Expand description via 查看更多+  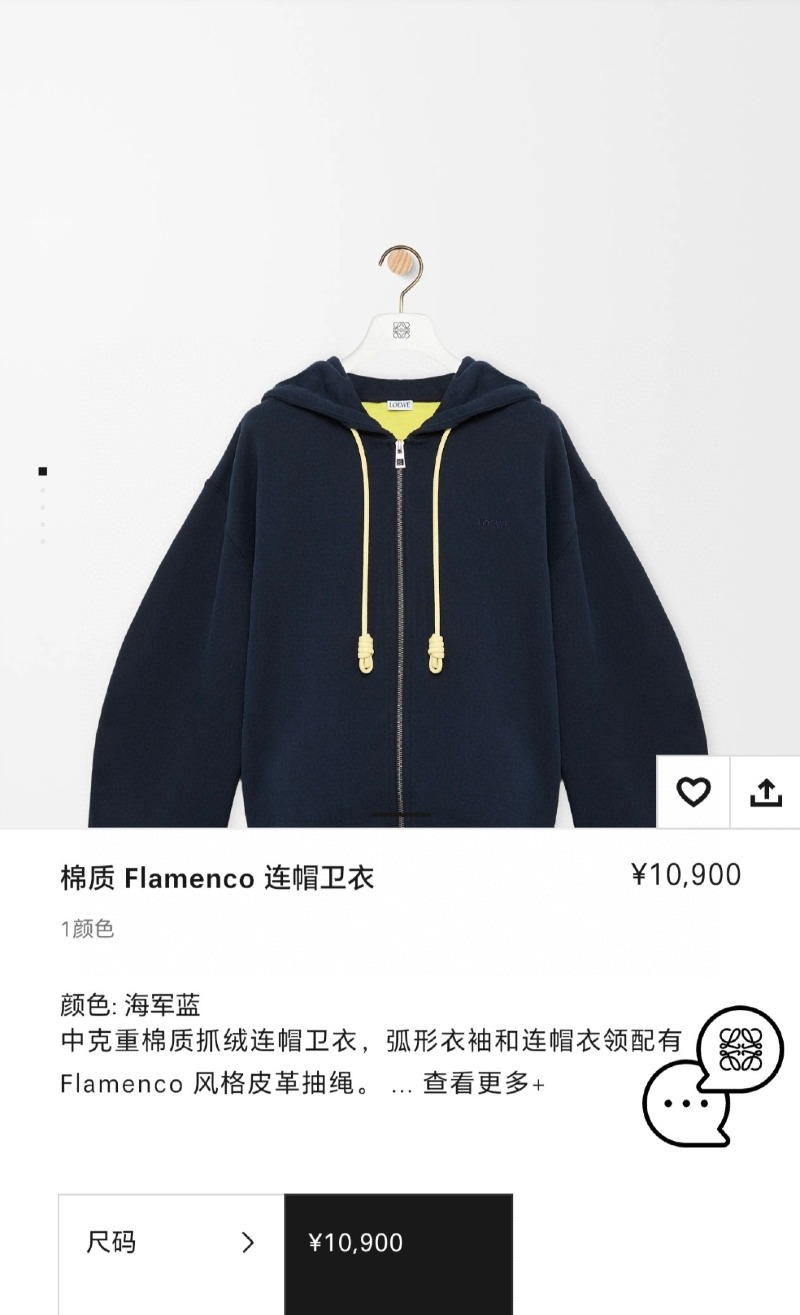click(483, 1084)
